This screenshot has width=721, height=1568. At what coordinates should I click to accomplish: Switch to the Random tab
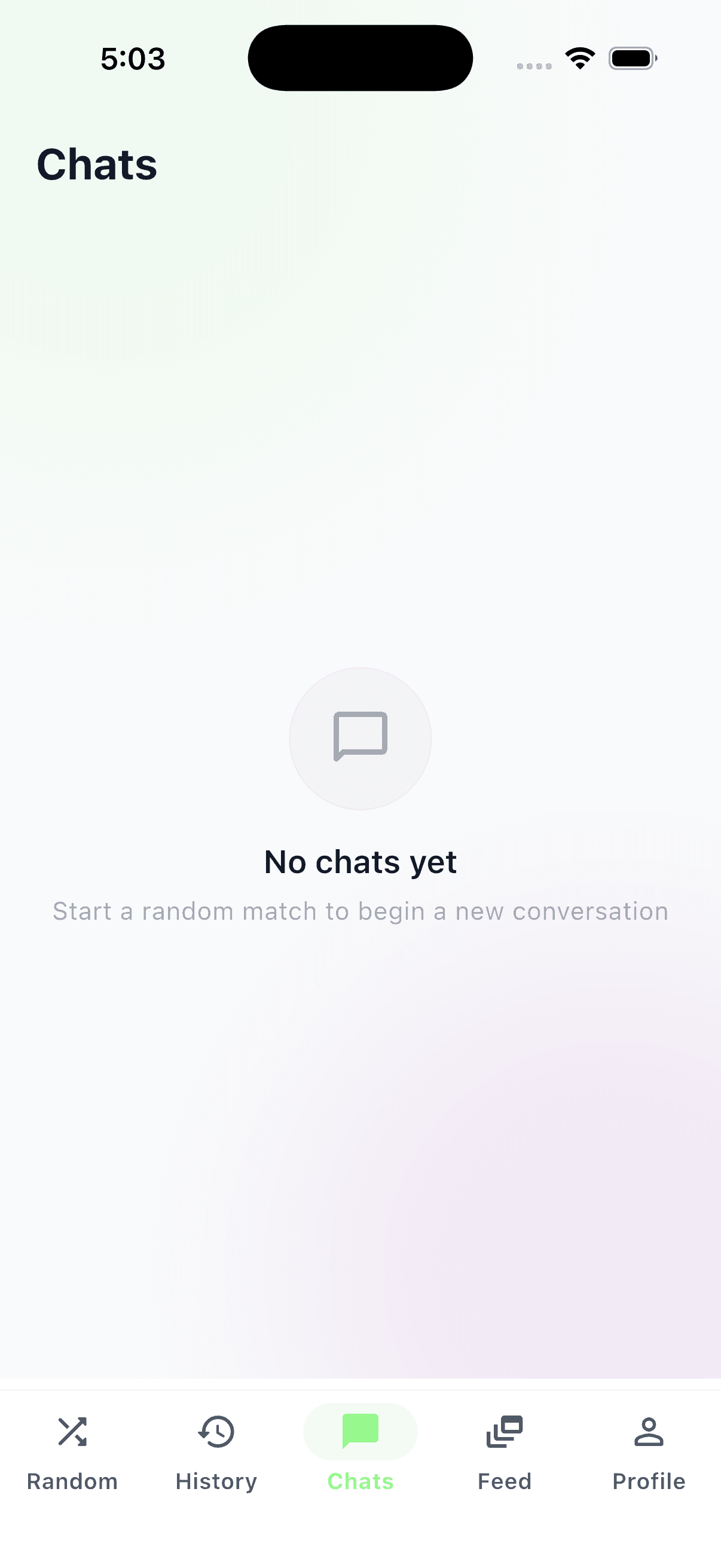72,1452
